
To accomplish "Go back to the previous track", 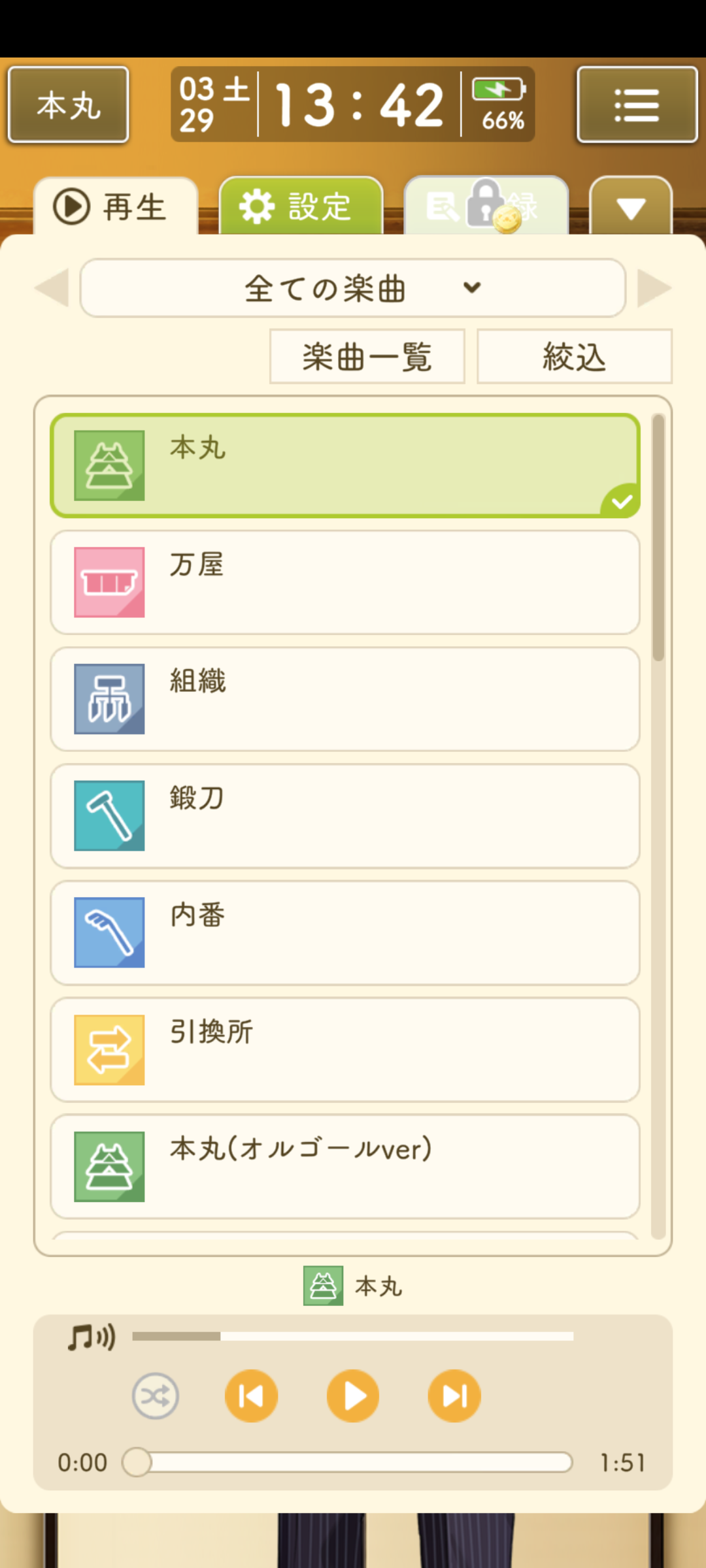I will coord(252,1396).
